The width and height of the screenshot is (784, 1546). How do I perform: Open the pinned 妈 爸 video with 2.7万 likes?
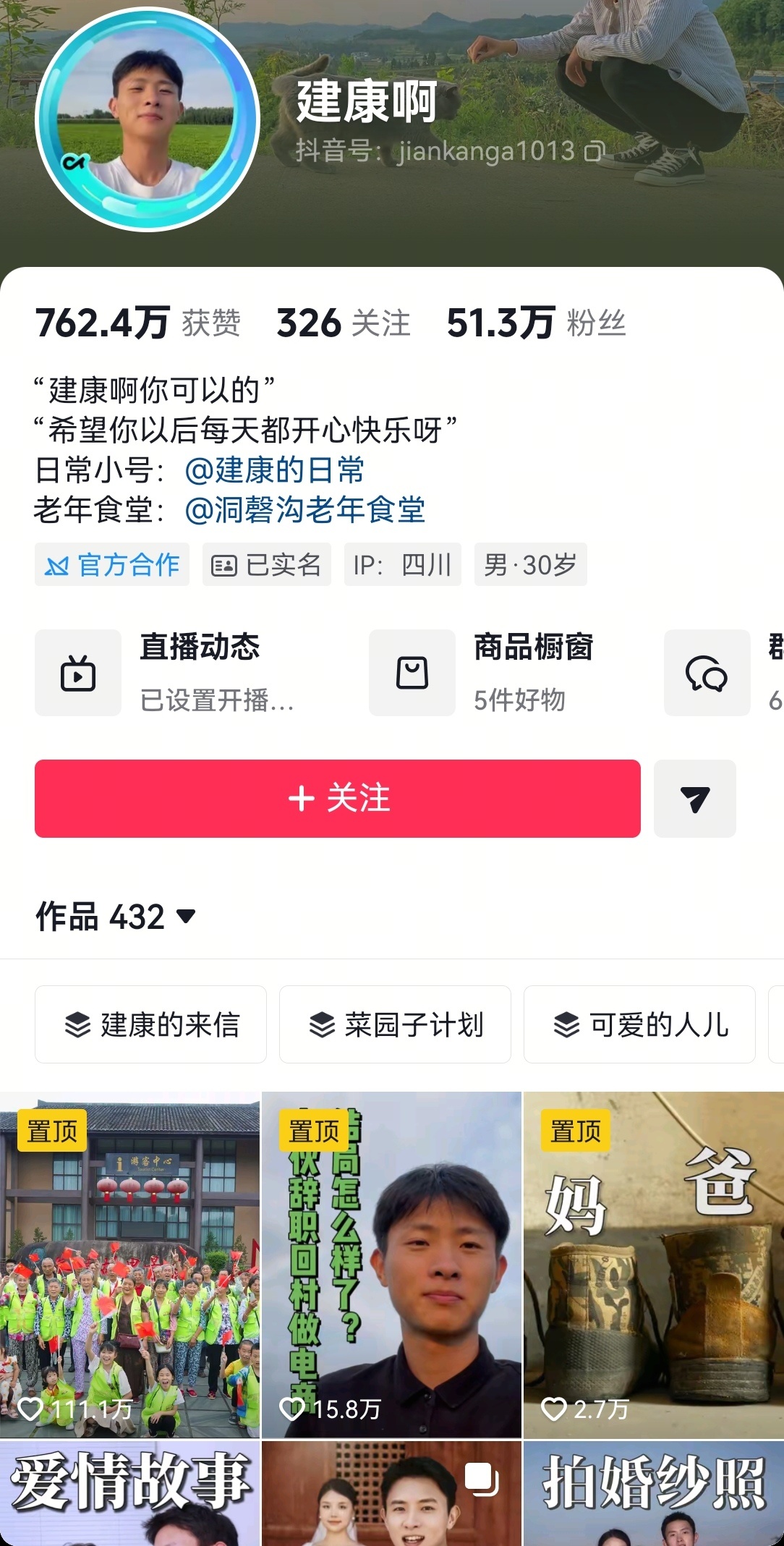pos(654,1265)
